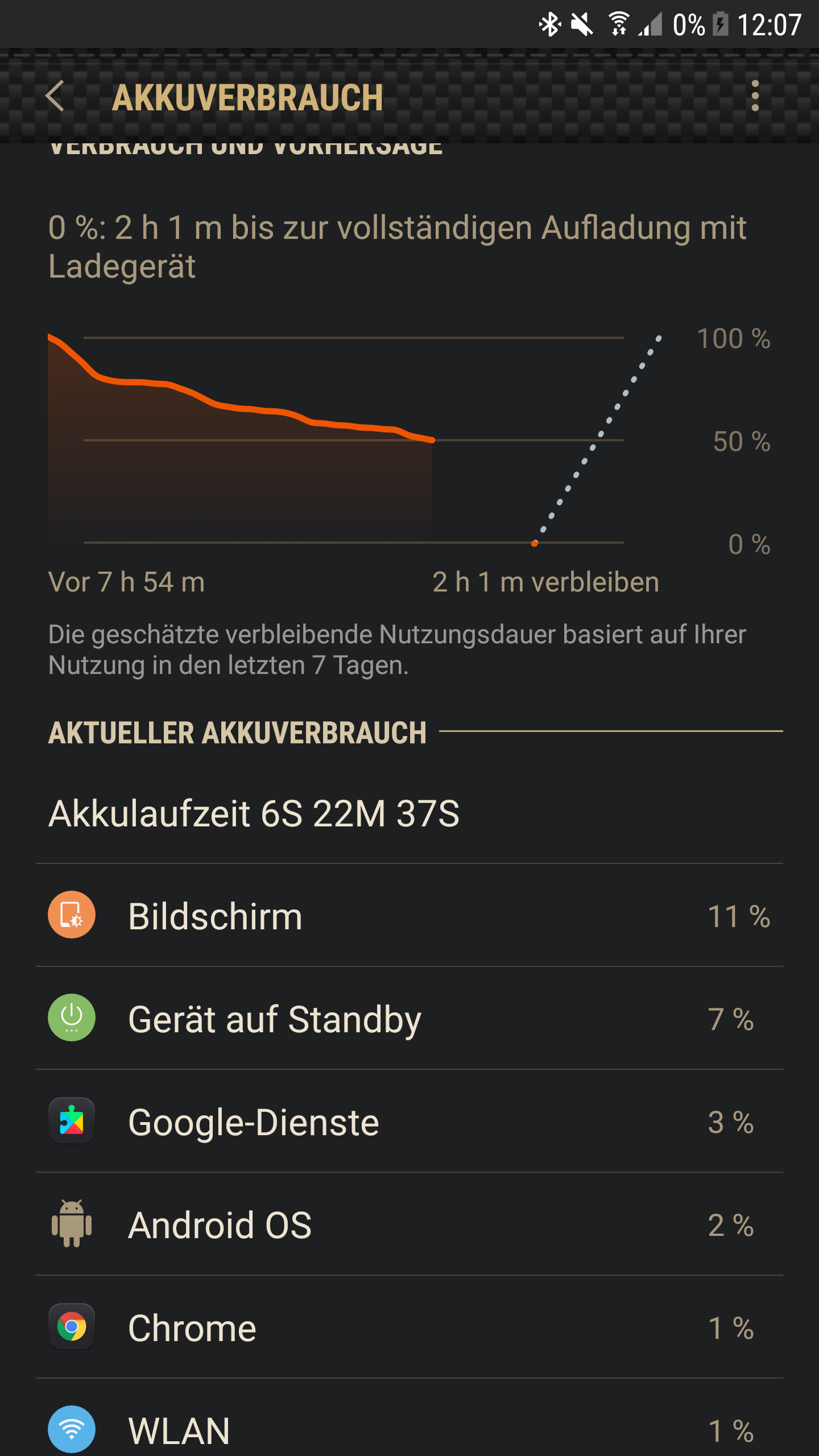Open Bildschirm battery usage details

[409, 916]
